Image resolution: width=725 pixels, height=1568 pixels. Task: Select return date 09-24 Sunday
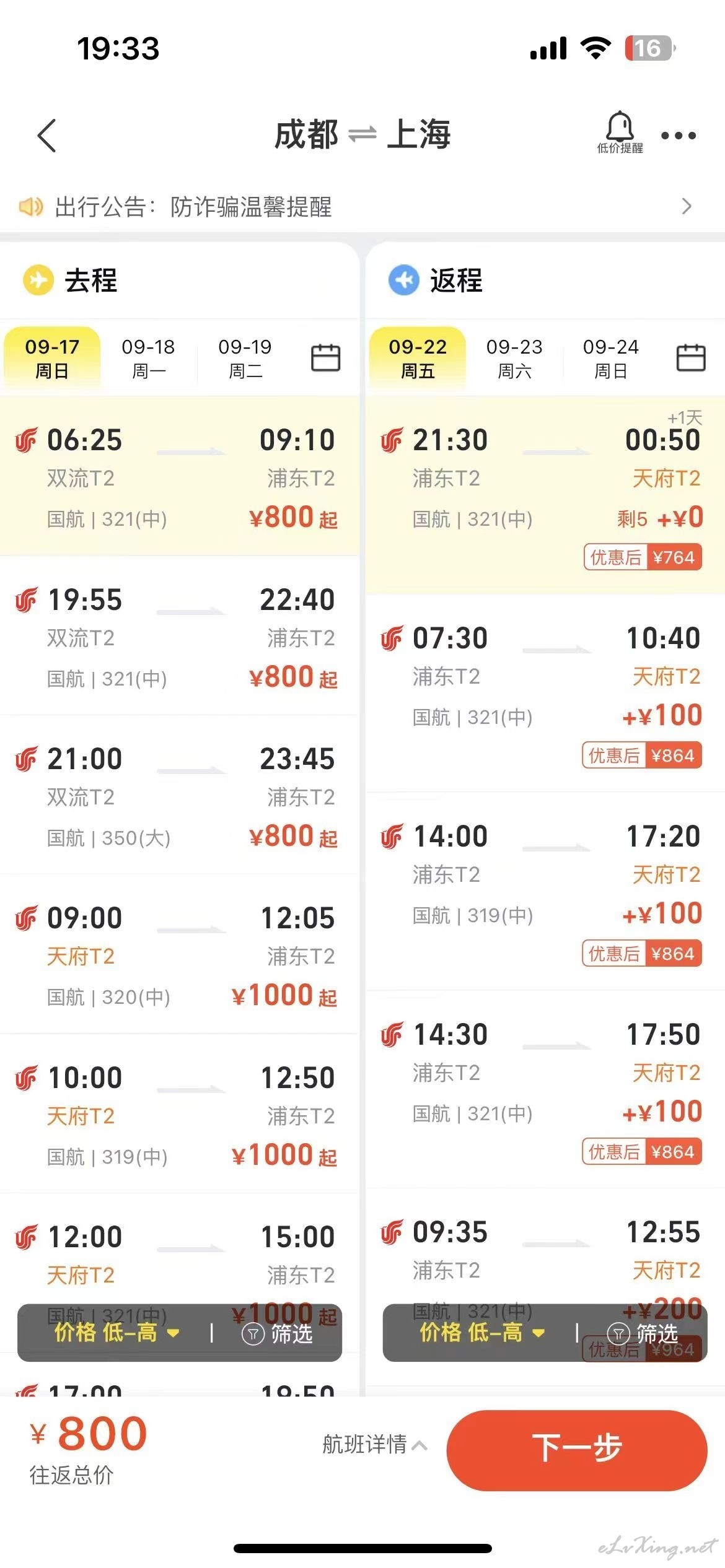(x=611, y=358)
